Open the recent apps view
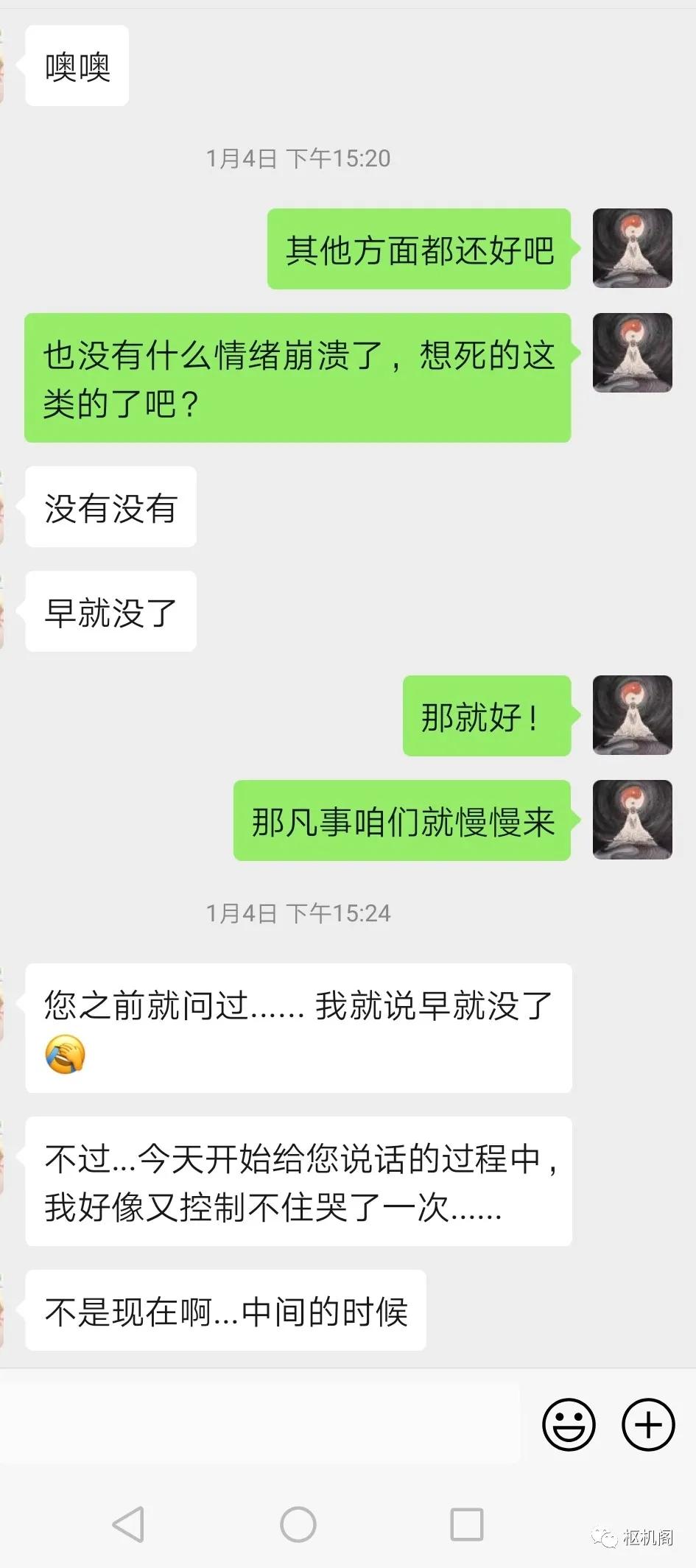The width and height of the screenshot is (696, 1568). (466, 1524)
